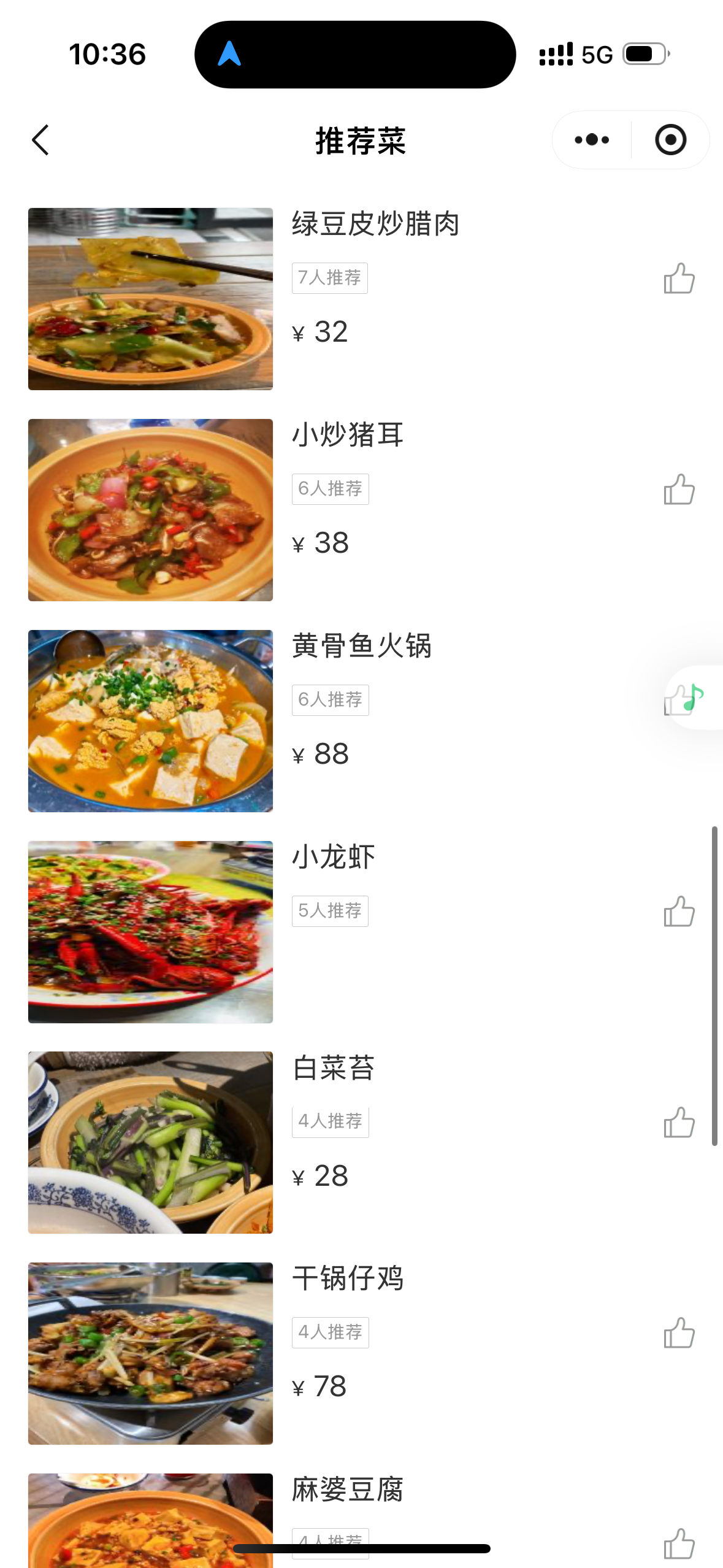
Task: Close the mini program via target icon
Action: (670, 140)
